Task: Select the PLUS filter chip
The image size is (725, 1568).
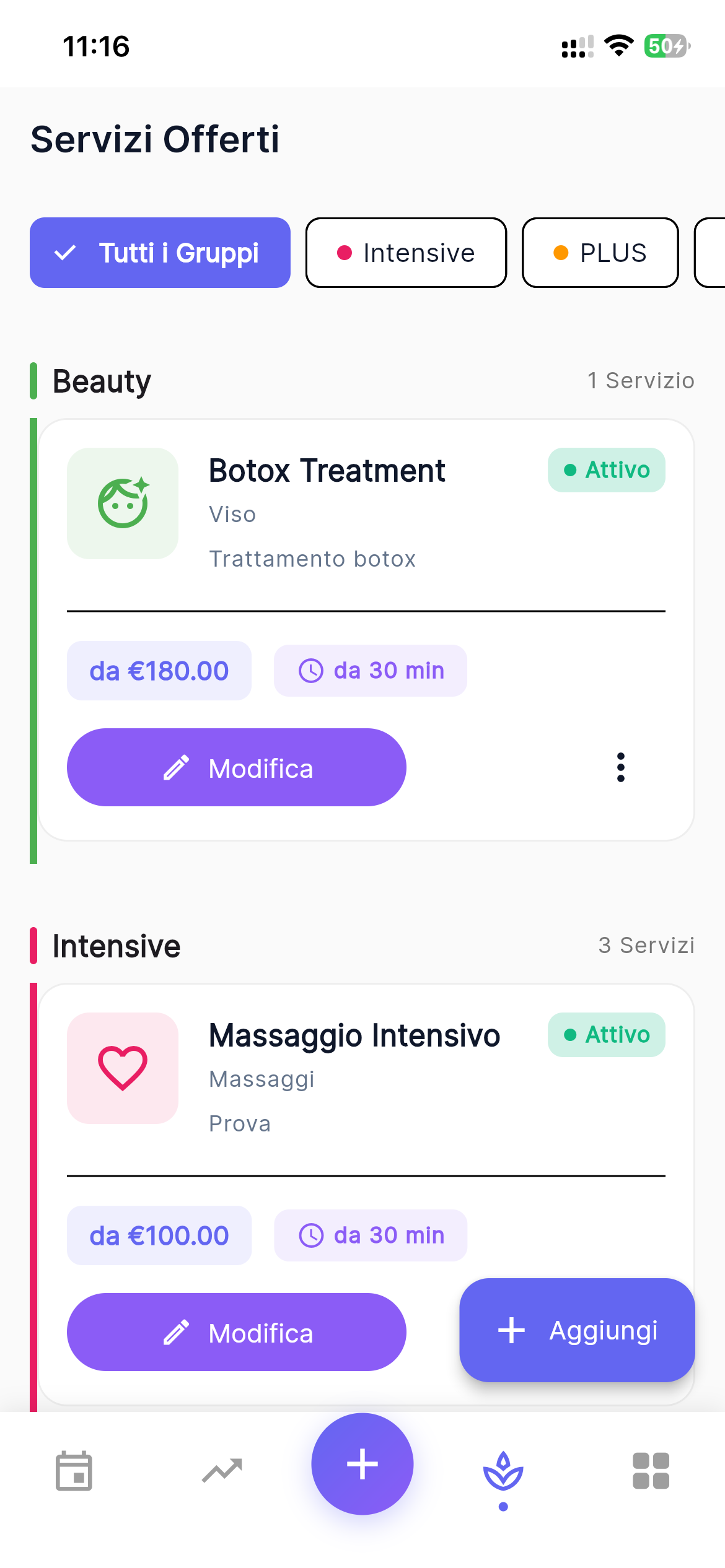Action: click(x=599, y=252)
